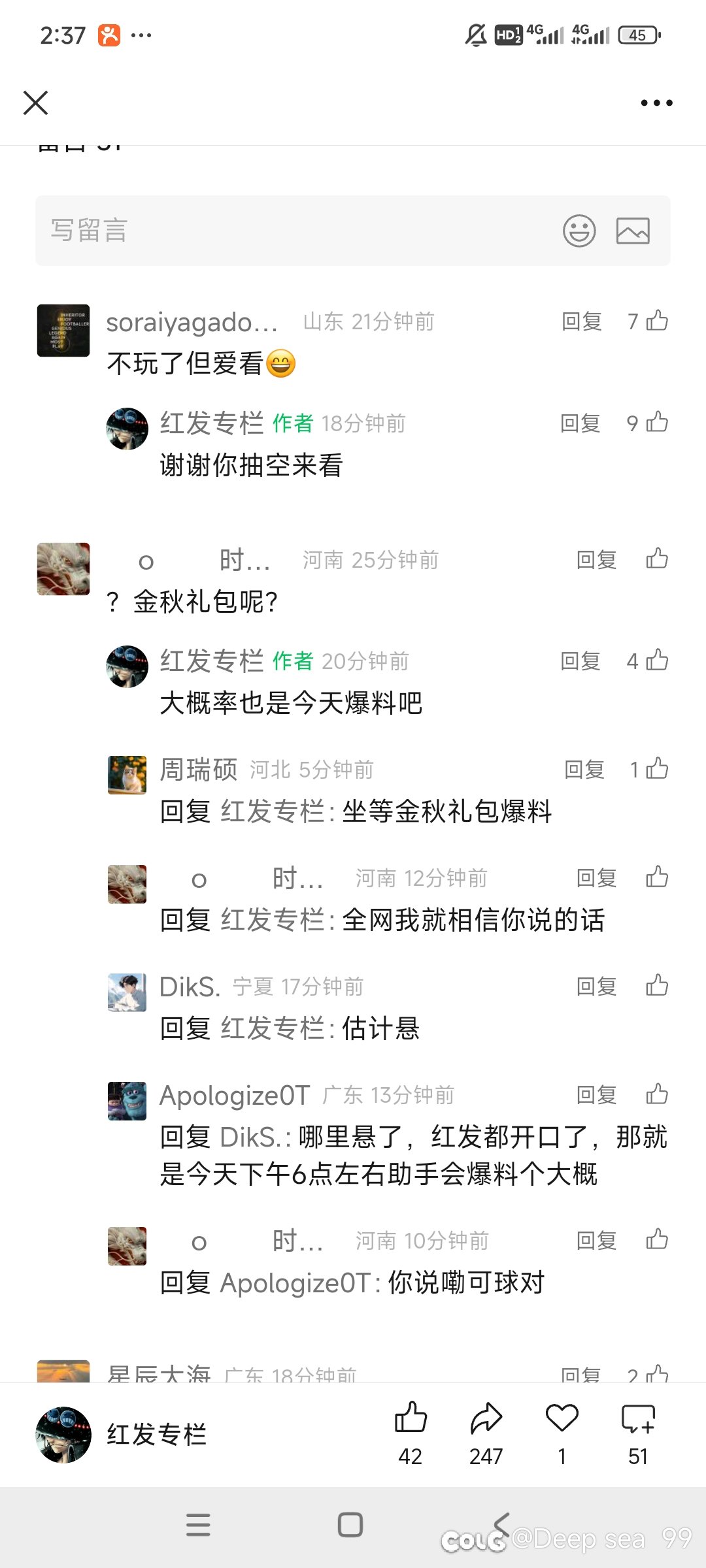The height and width of the screenshot is (1568, 706).
Task: Open the top-right overflow menu
Action: tap(656, 103)
